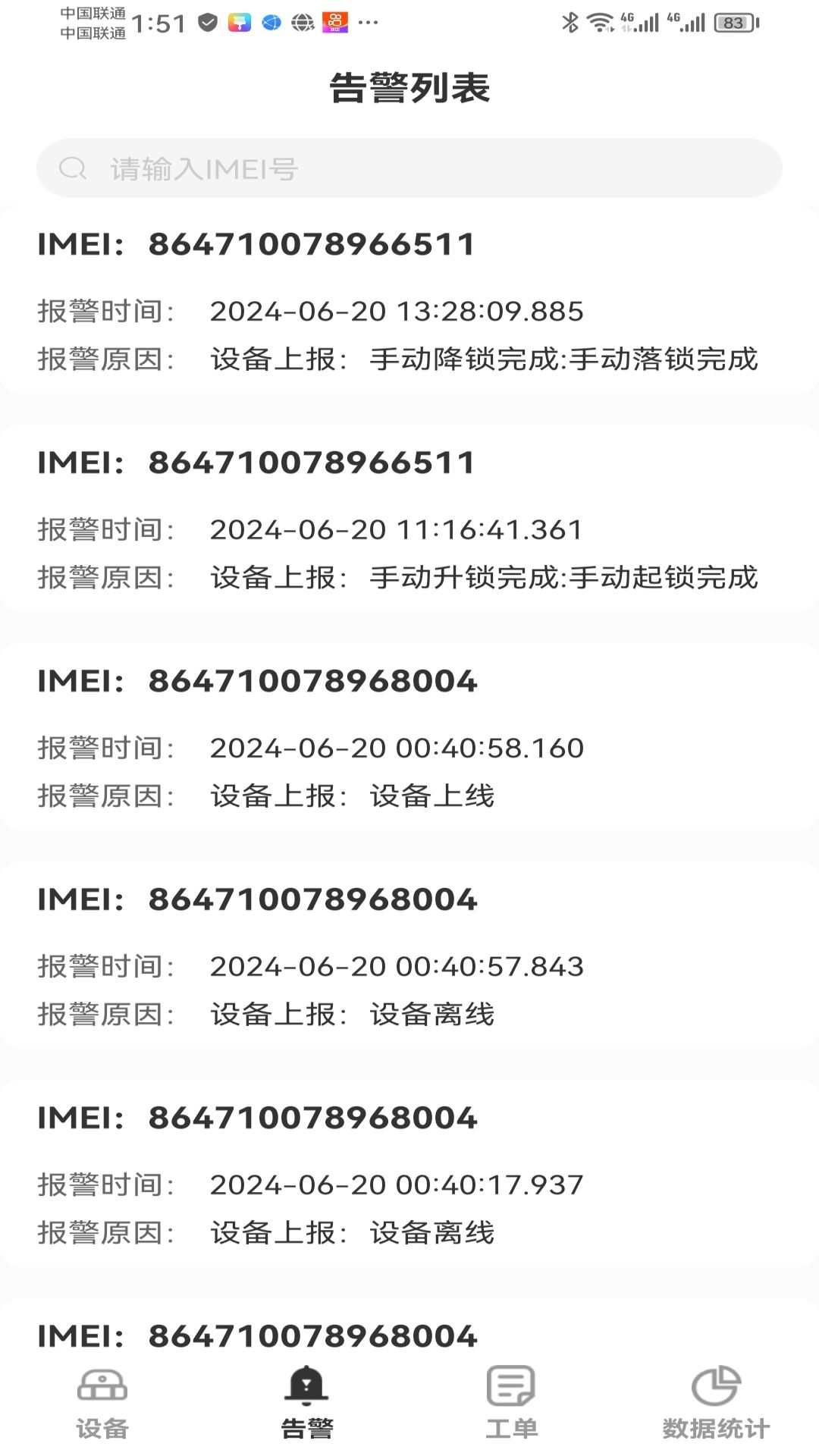Open the 手动降锁完成 alarm entry

point(409,303)
